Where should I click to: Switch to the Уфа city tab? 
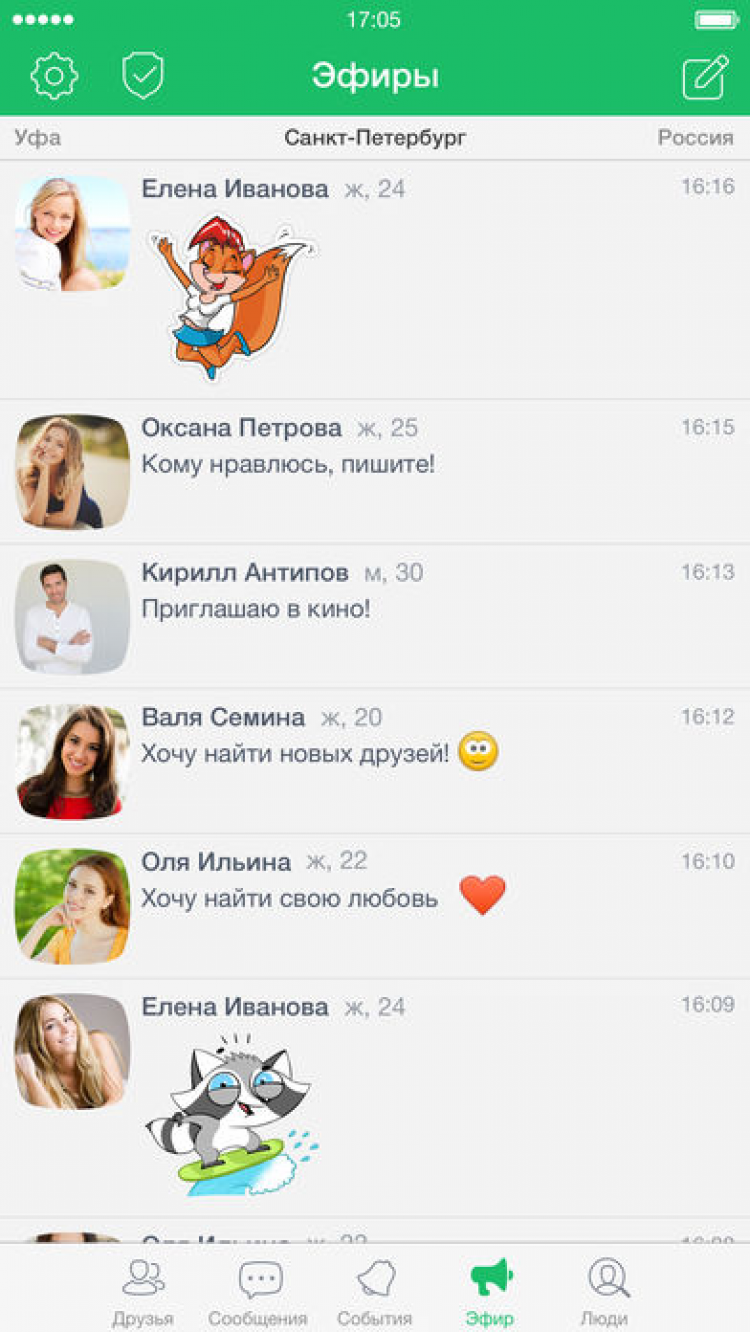pyautogui.click(x=38, y=138)
